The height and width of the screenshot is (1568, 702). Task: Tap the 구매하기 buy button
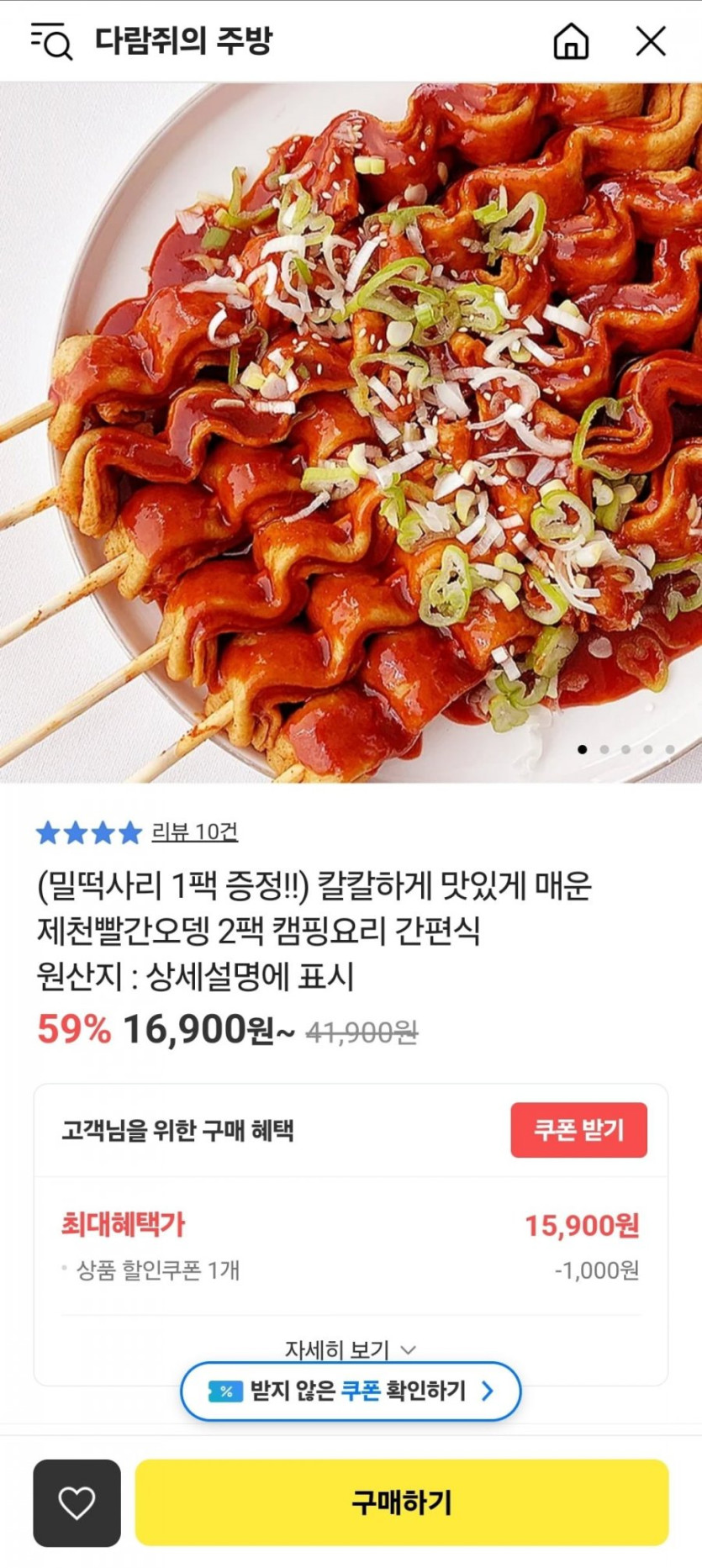402,1502
